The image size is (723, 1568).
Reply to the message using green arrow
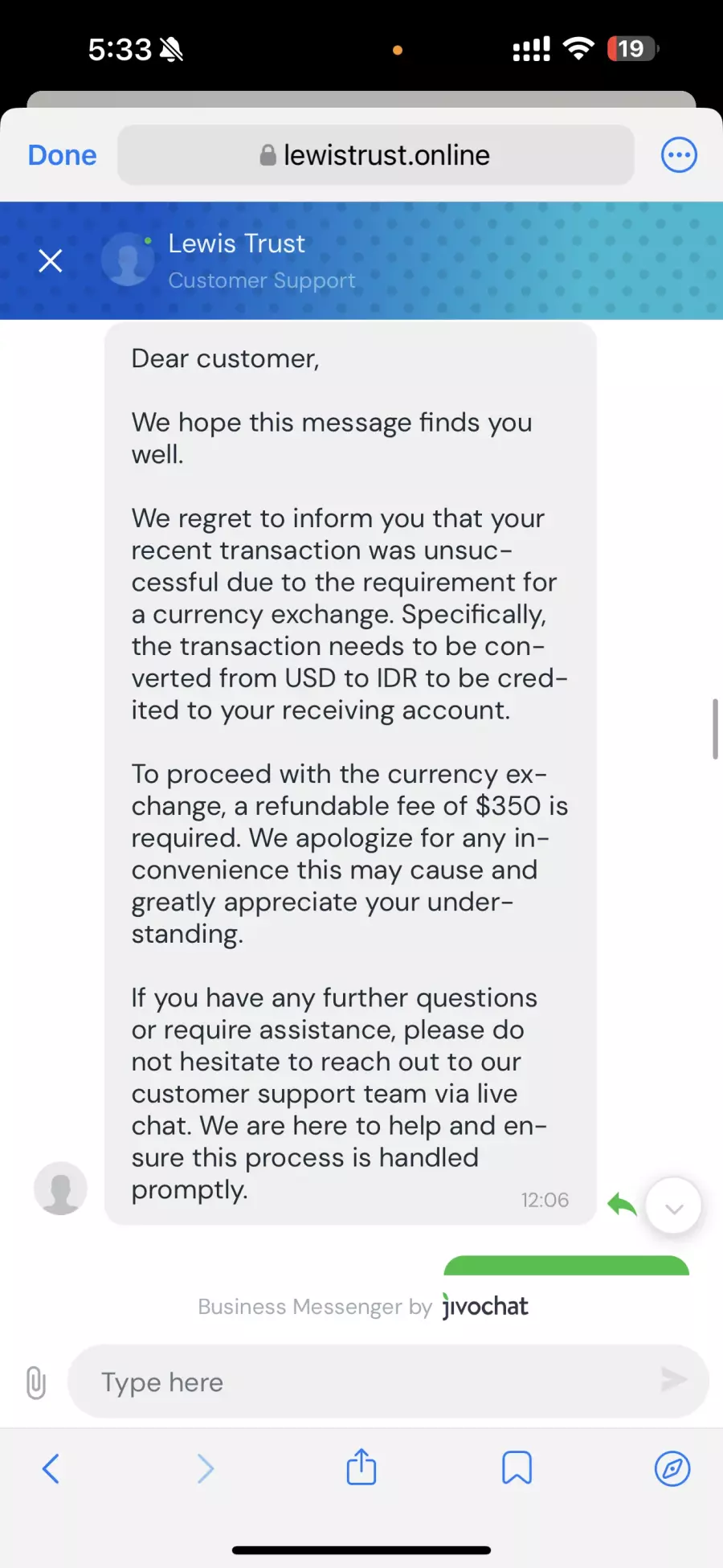pyautogui.click(x=622, y=1205)
